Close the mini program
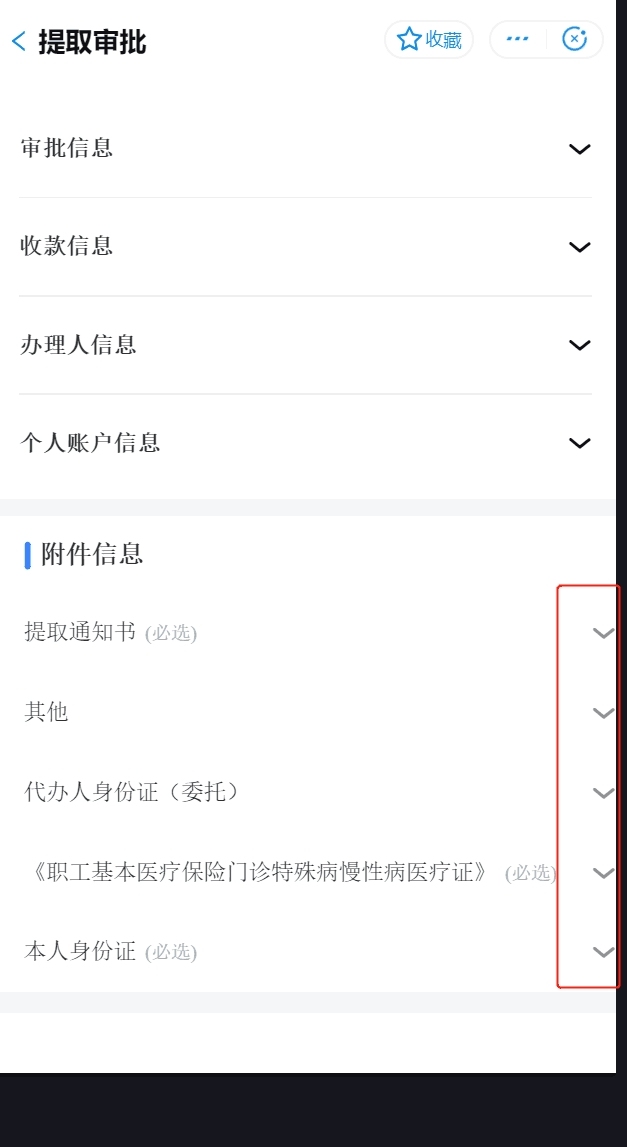Viewport: 627px width, 1147px height. tap(574, 40)
